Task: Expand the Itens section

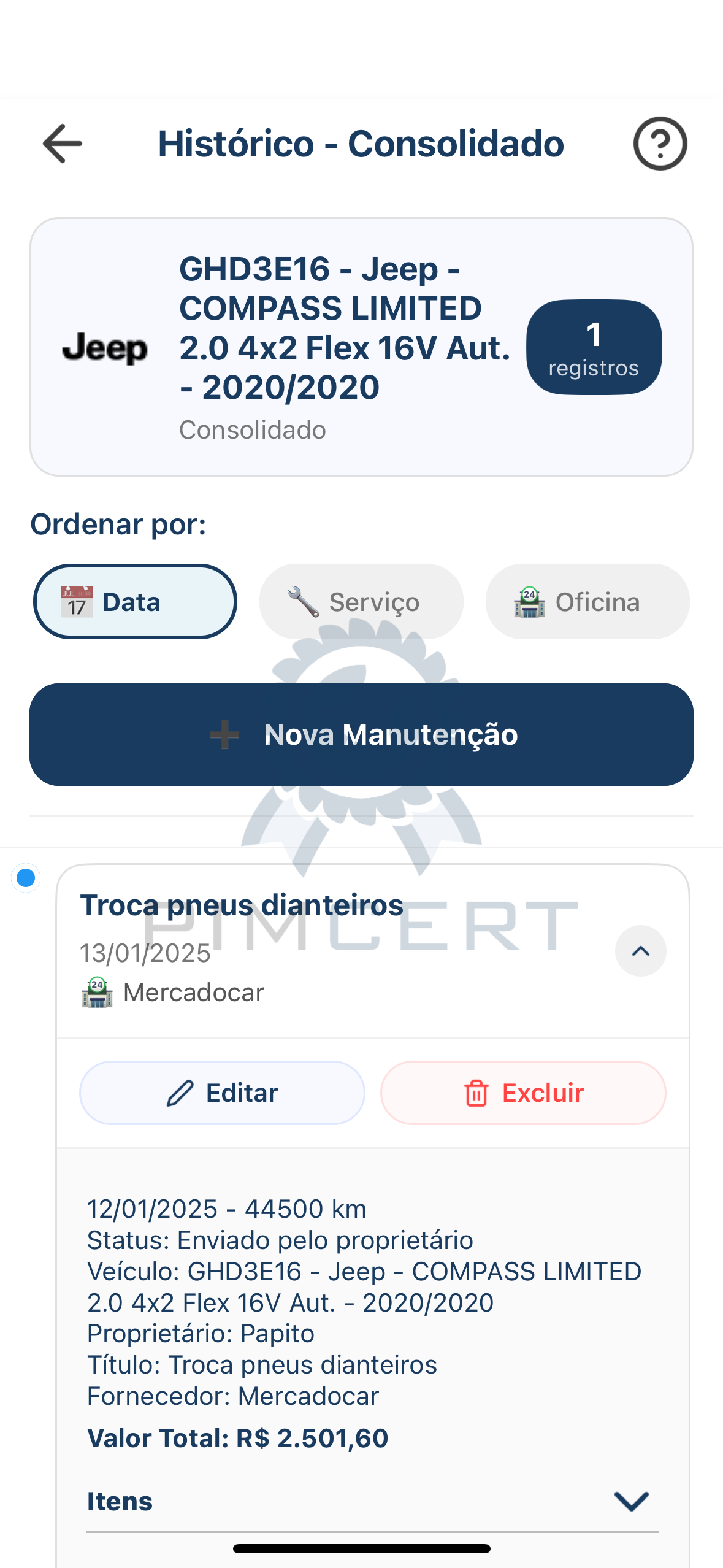Action: [631, 1501]
